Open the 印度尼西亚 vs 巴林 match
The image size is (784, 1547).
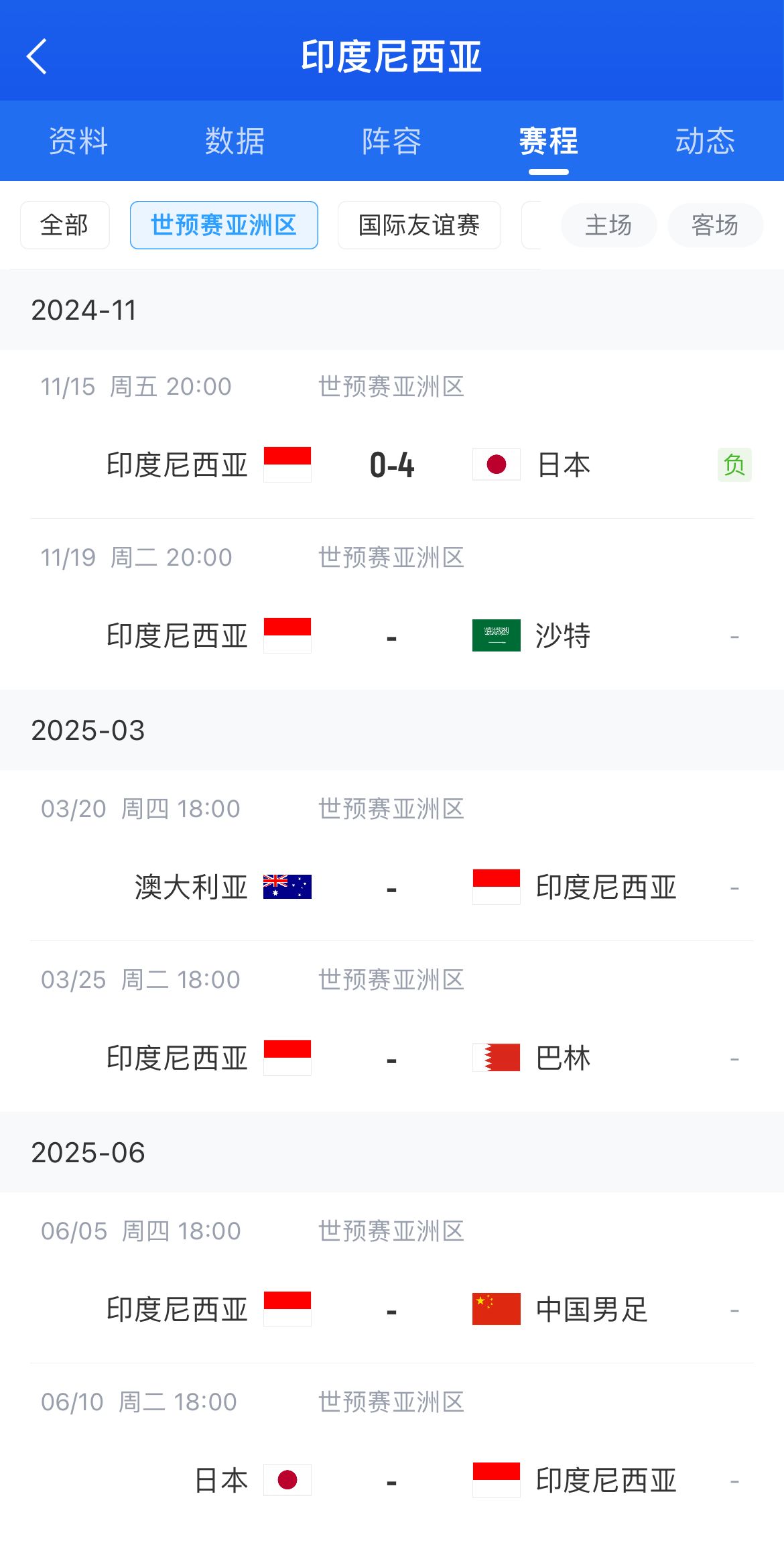tap(392, 1027)
